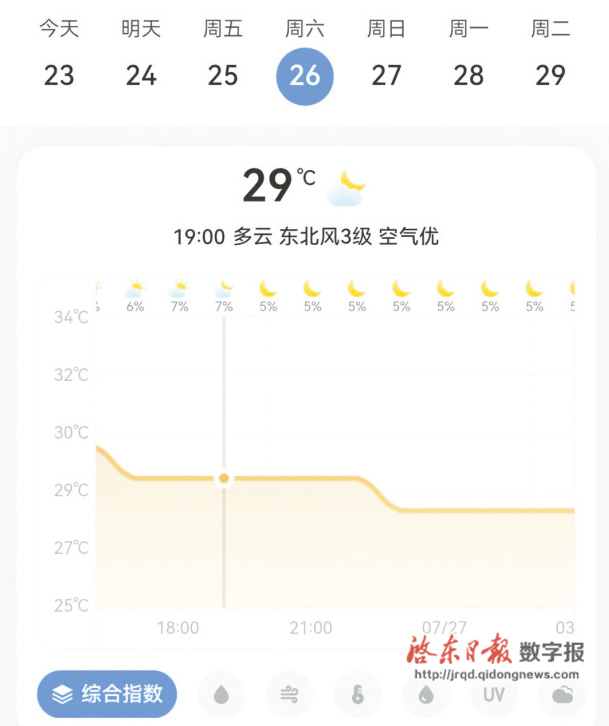
Task: Open the 周五 25 forecast
Action: pyautogui.click(x=223, y=74)
